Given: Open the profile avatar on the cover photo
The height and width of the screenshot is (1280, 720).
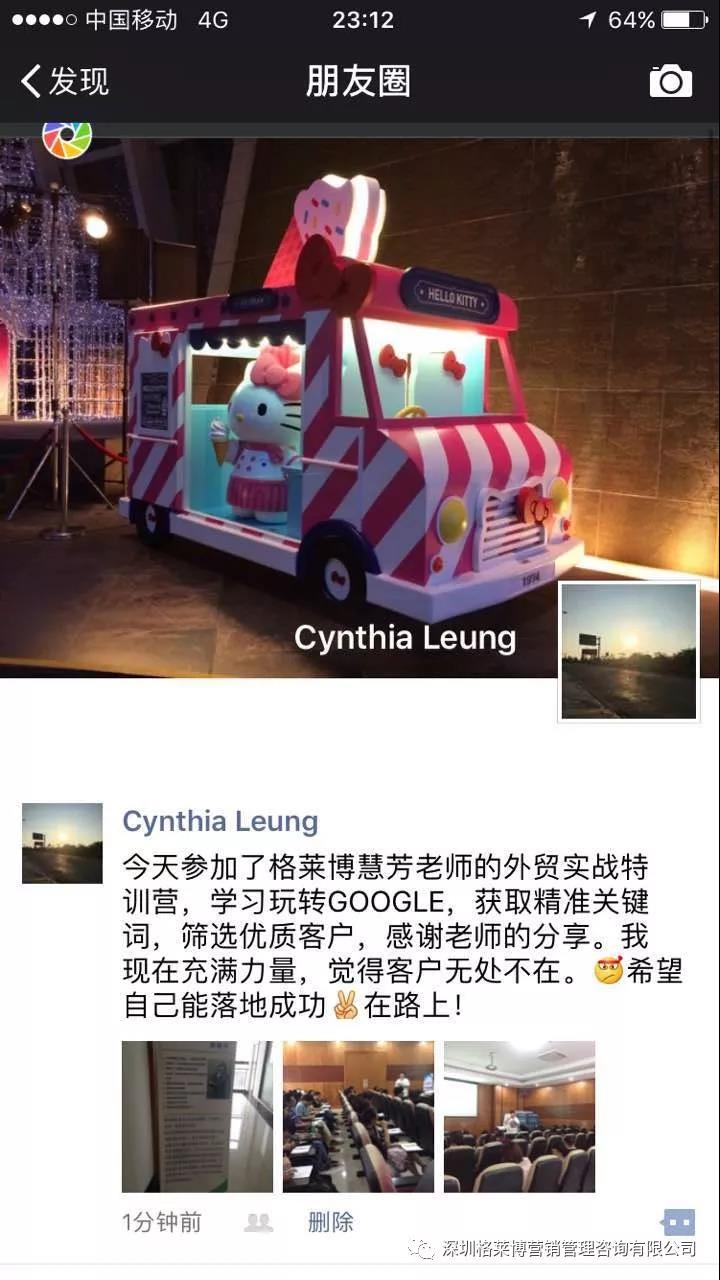Looking at the screenshot, I should tap(628, 650).
